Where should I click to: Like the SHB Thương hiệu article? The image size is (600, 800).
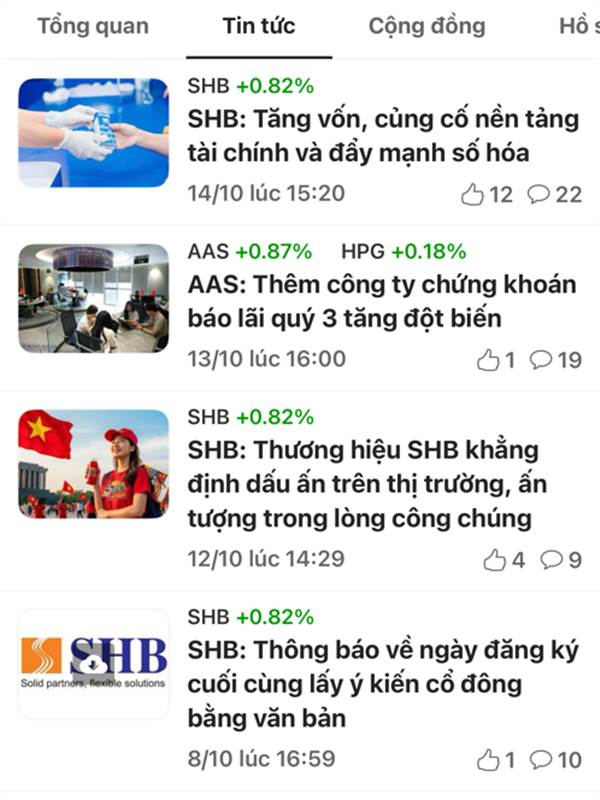(x=504, y=560)
